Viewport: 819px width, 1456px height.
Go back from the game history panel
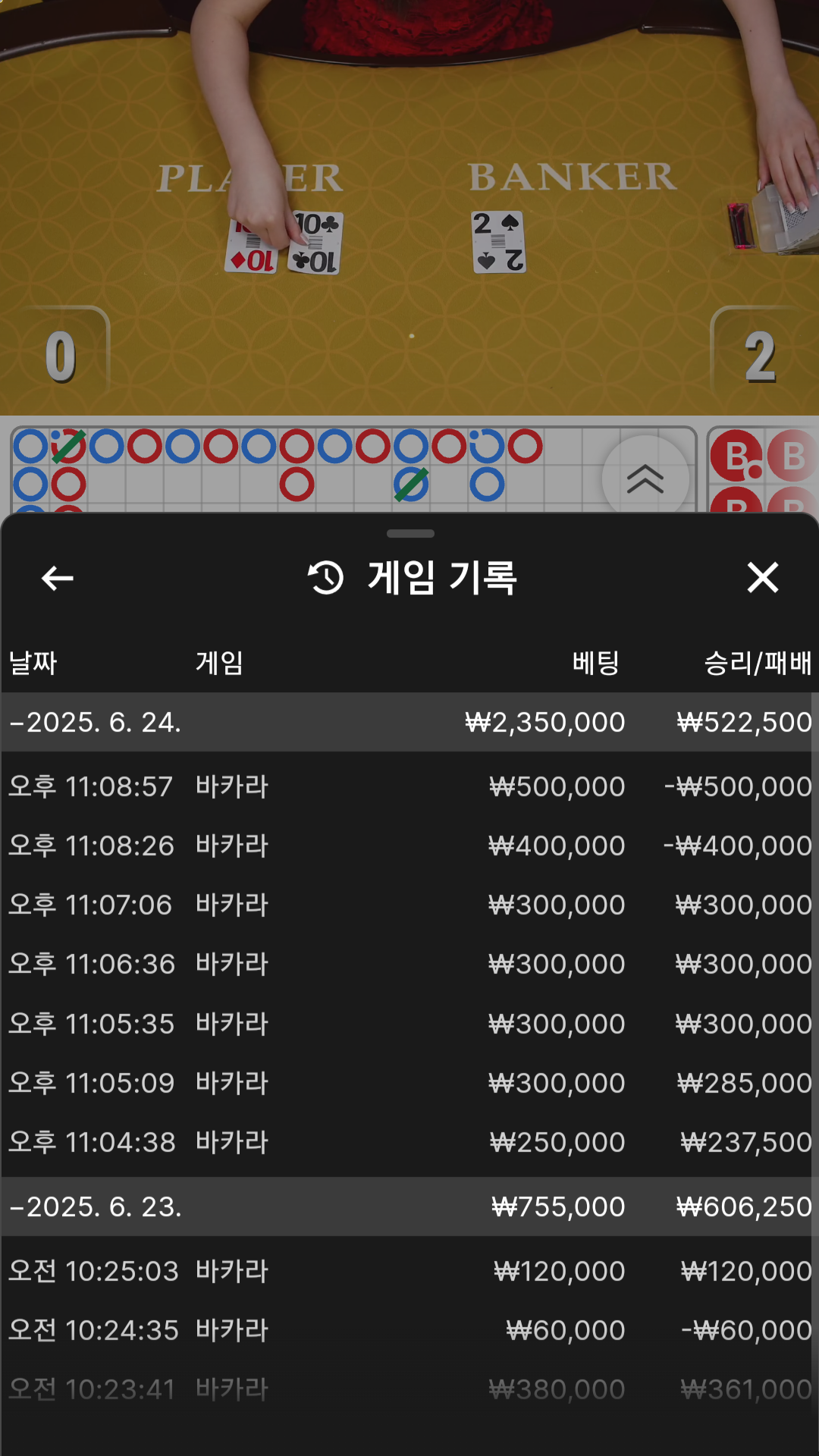58,578
